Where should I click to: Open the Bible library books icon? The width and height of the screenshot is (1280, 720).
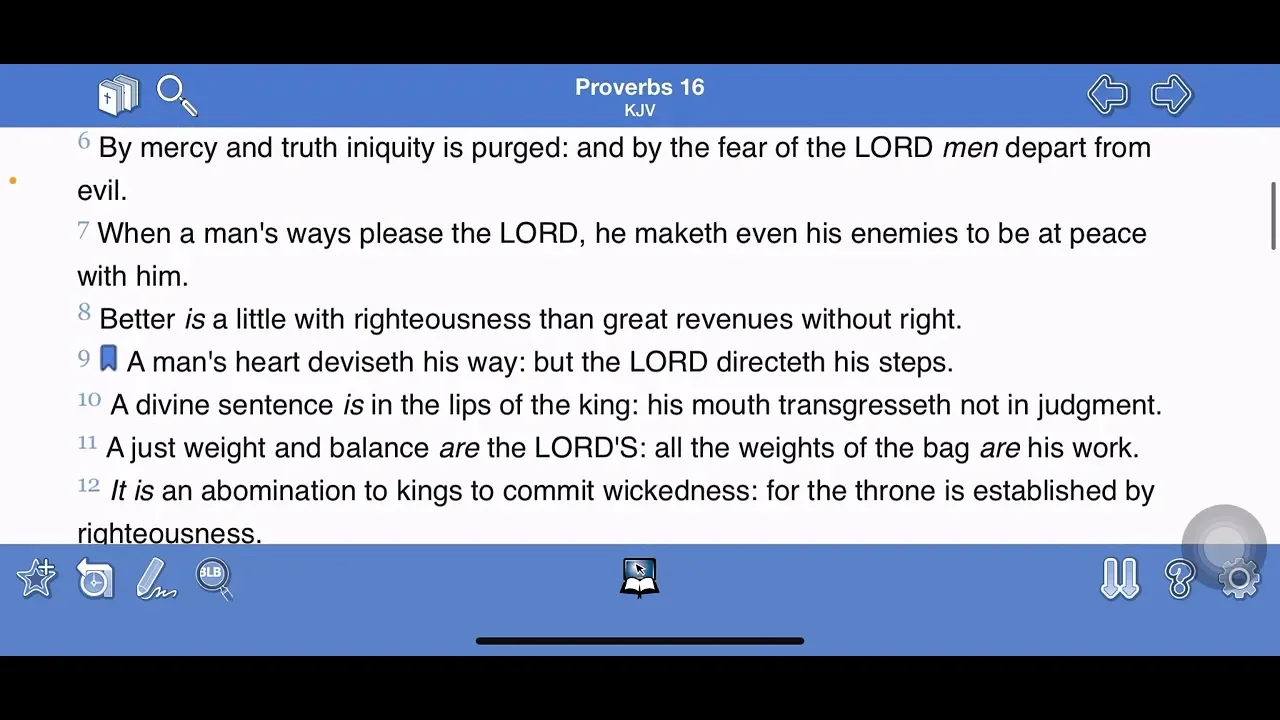[x=118, y=95]
